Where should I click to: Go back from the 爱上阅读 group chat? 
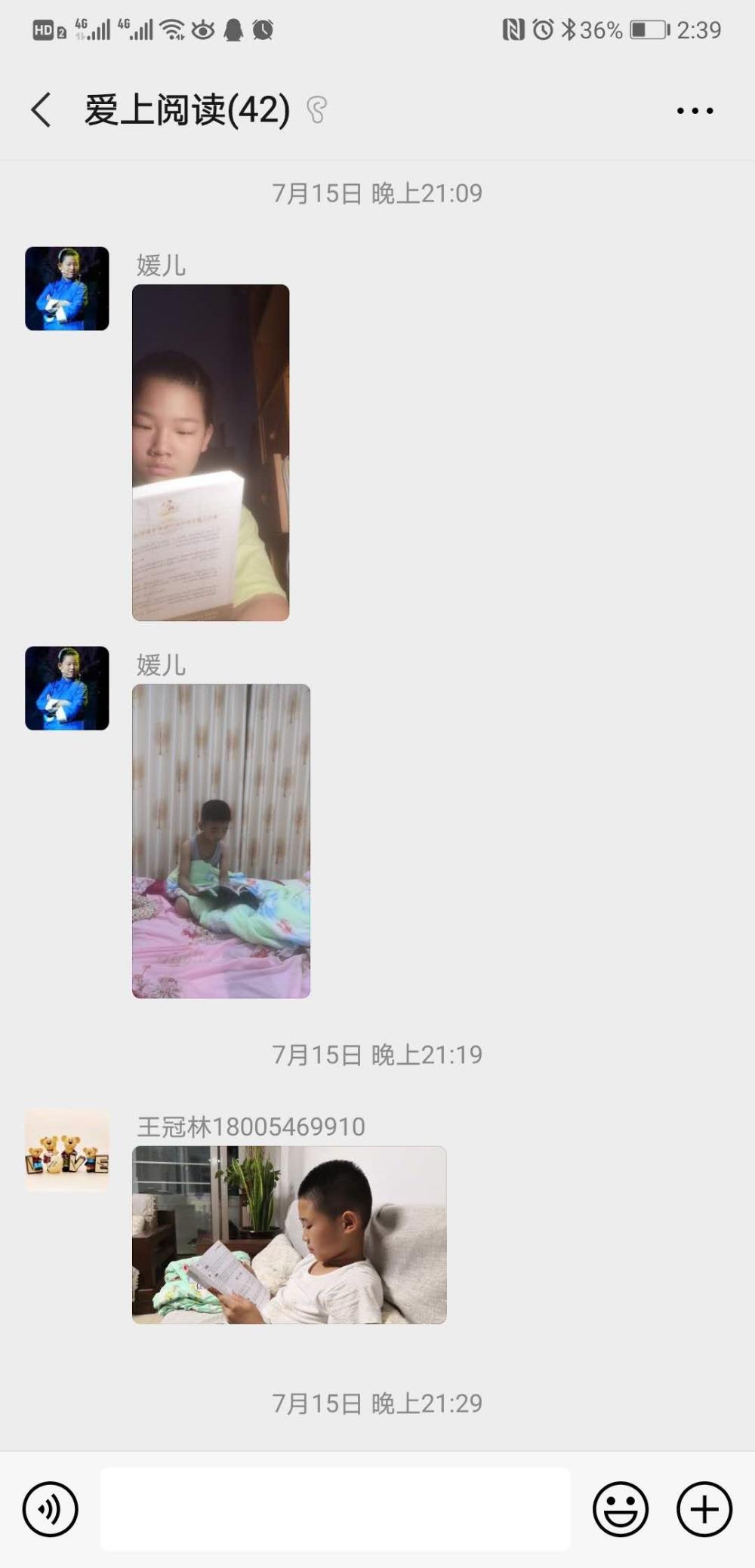[x=42, y=110]
